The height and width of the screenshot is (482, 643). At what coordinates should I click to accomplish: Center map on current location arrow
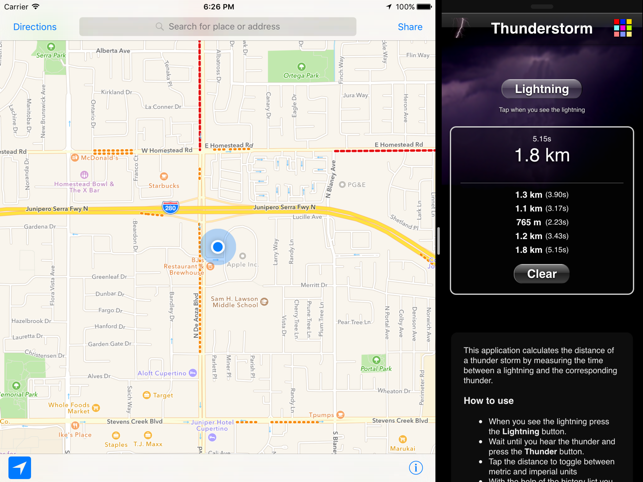click(20, 467)
